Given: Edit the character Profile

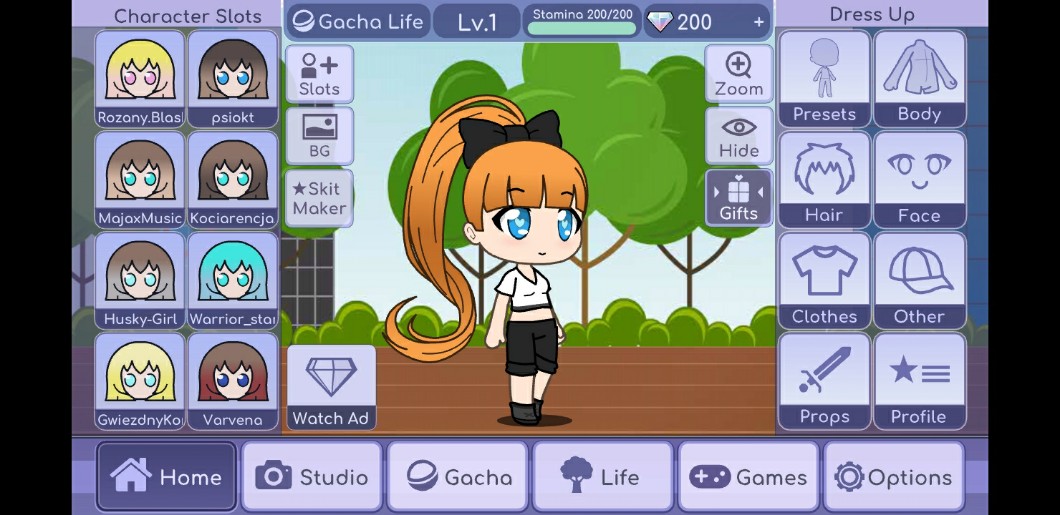Looking at the screenshot, I should pos(919,382).
